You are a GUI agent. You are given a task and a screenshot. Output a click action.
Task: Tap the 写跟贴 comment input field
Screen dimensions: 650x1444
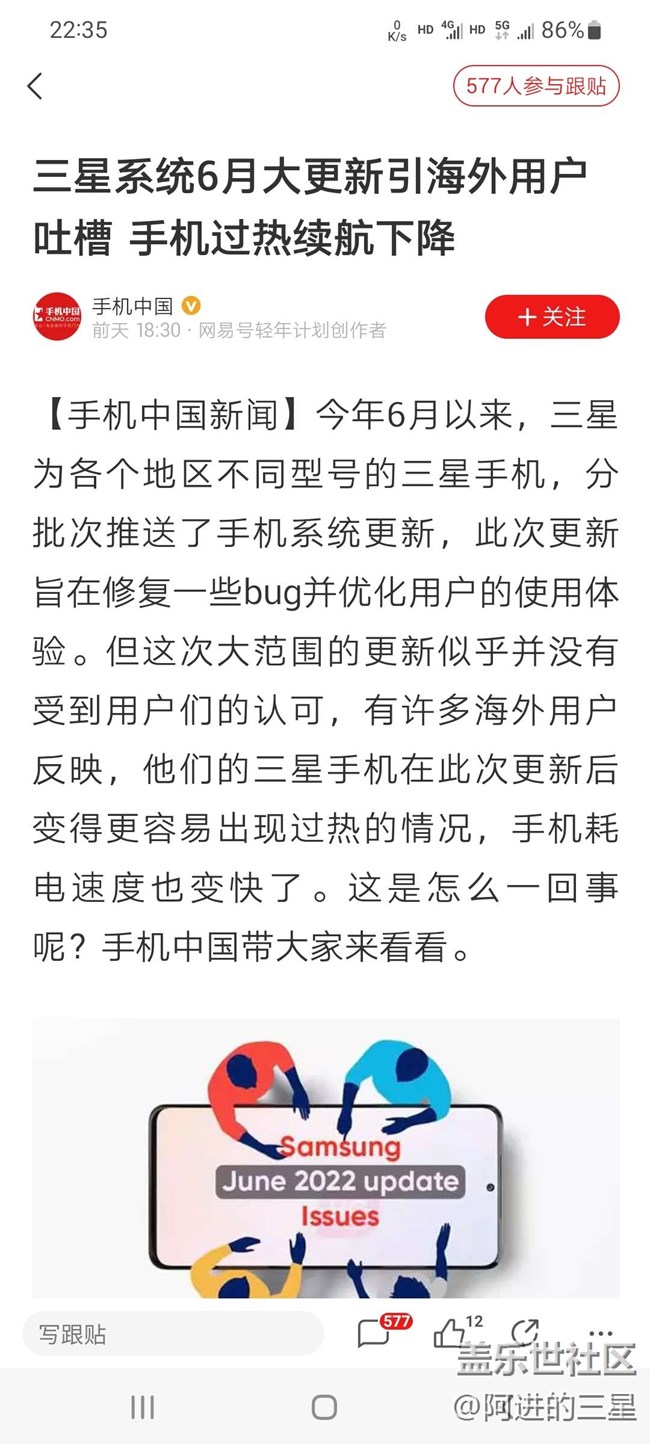172,1334
